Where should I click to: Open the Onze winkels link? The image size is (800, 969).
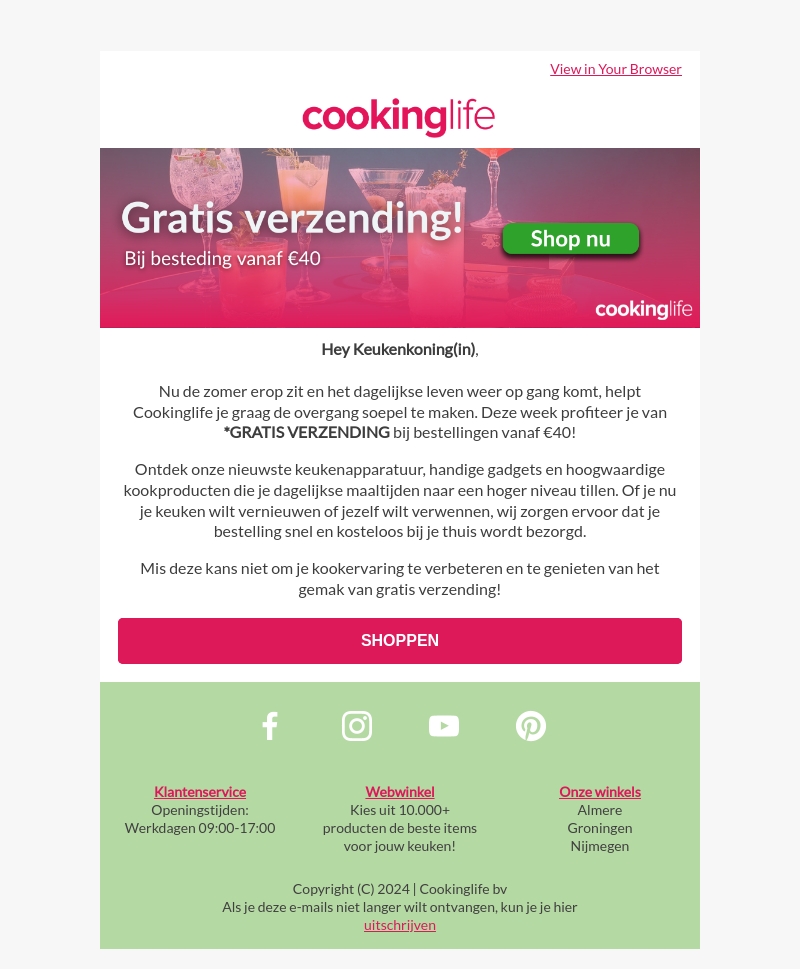tap(600, 792)
